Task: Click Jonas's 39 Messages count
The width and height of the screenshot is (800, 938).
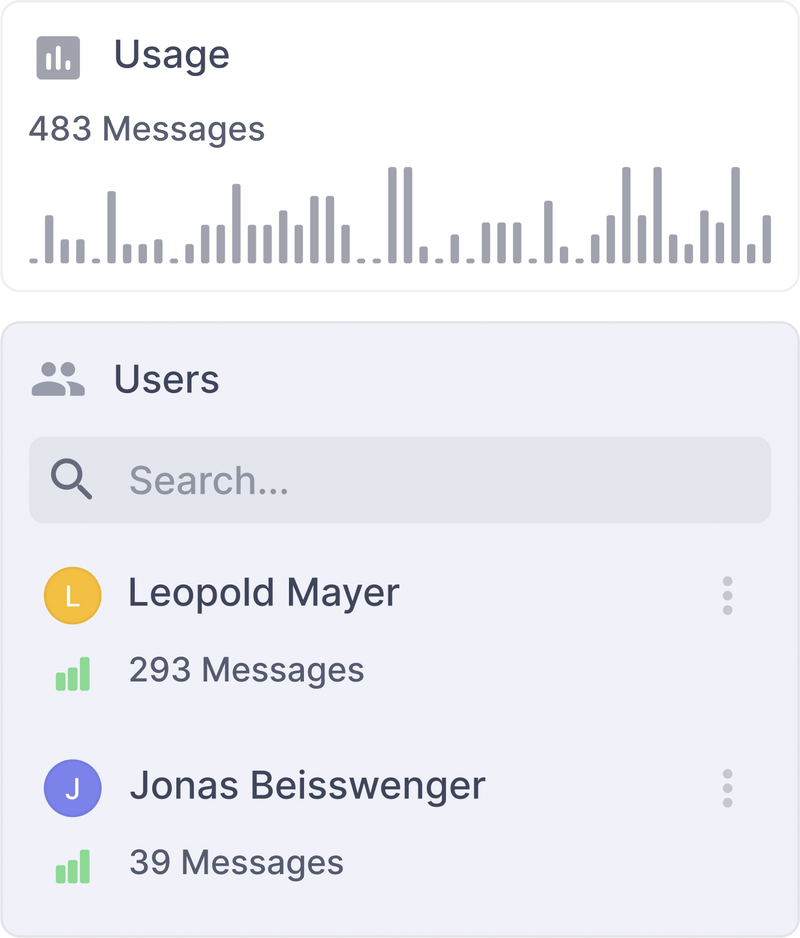Action: click(235, 862)
